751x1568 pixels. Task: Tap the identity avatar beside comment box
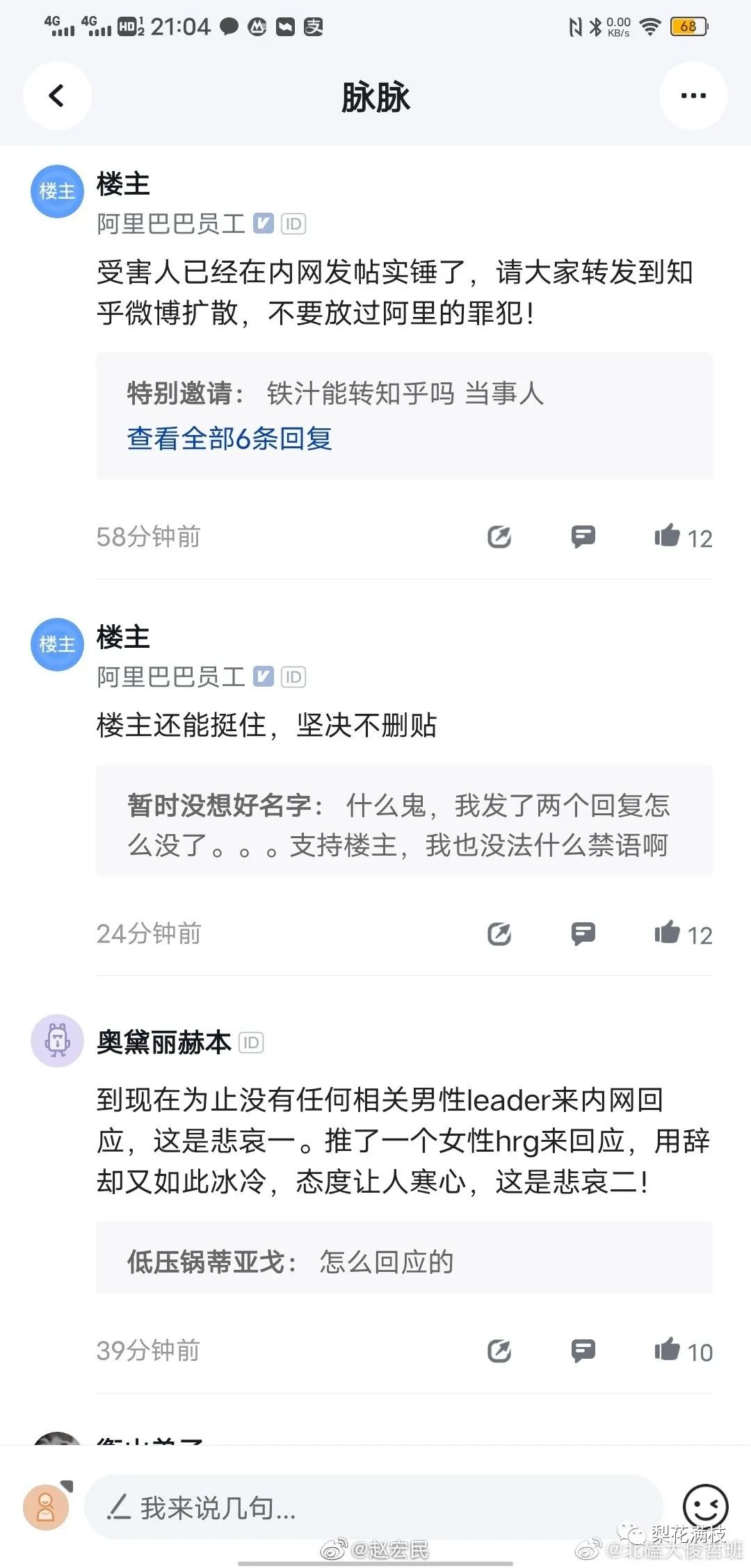tap(46, 1507)
